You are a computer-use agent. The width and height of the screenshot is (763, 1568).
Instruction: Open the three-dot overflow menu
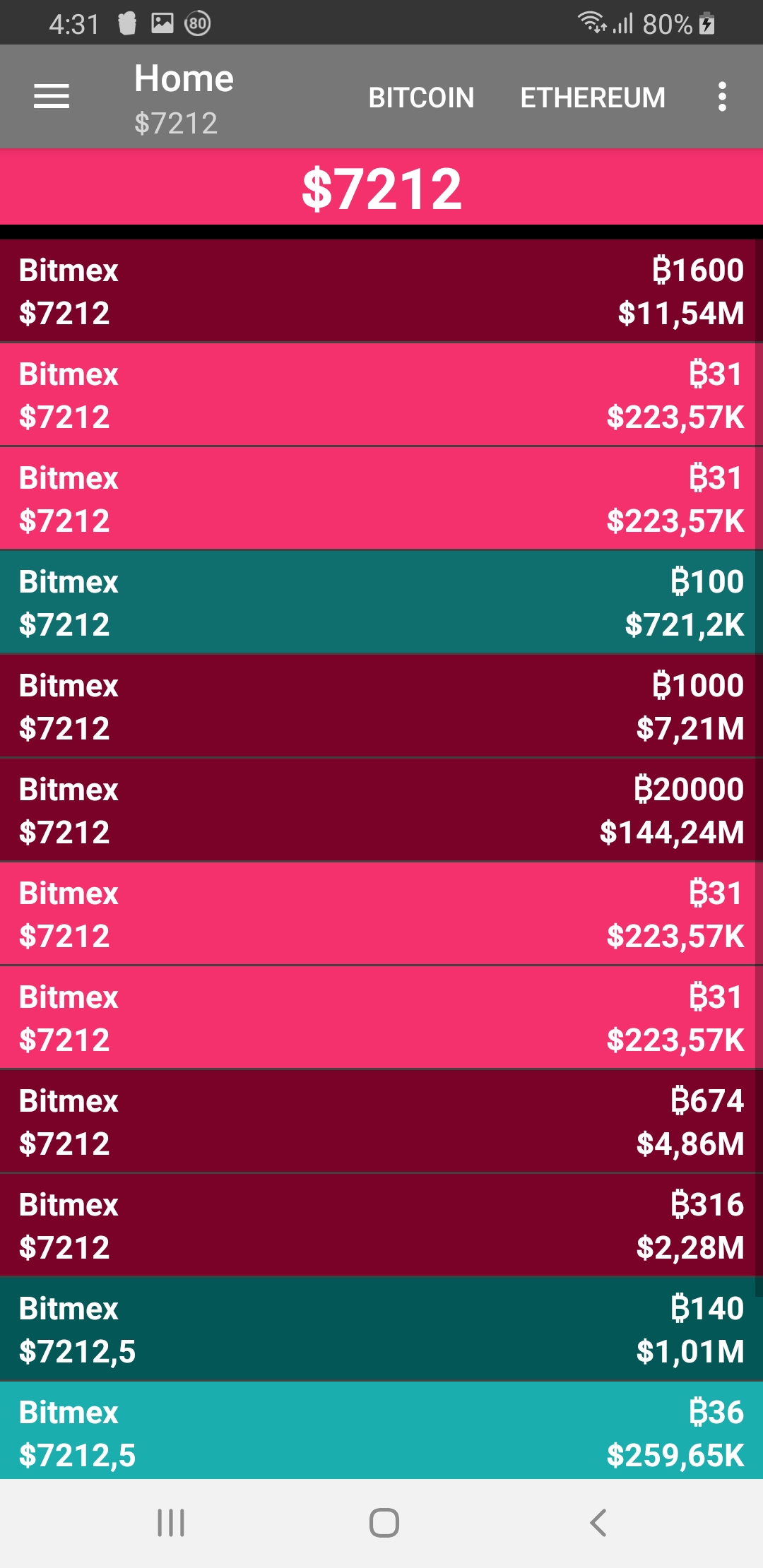(x=722, y=97)
